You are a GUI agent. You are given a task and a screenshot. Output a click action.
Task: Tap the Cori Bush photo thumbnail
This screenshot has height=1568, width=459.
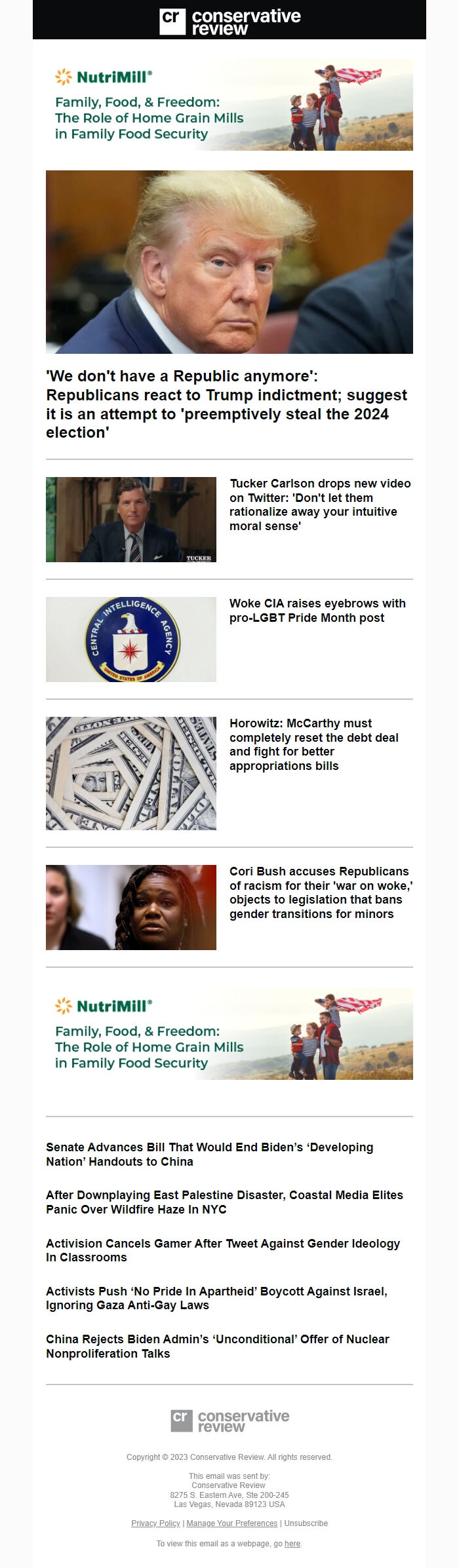point(131,908)
